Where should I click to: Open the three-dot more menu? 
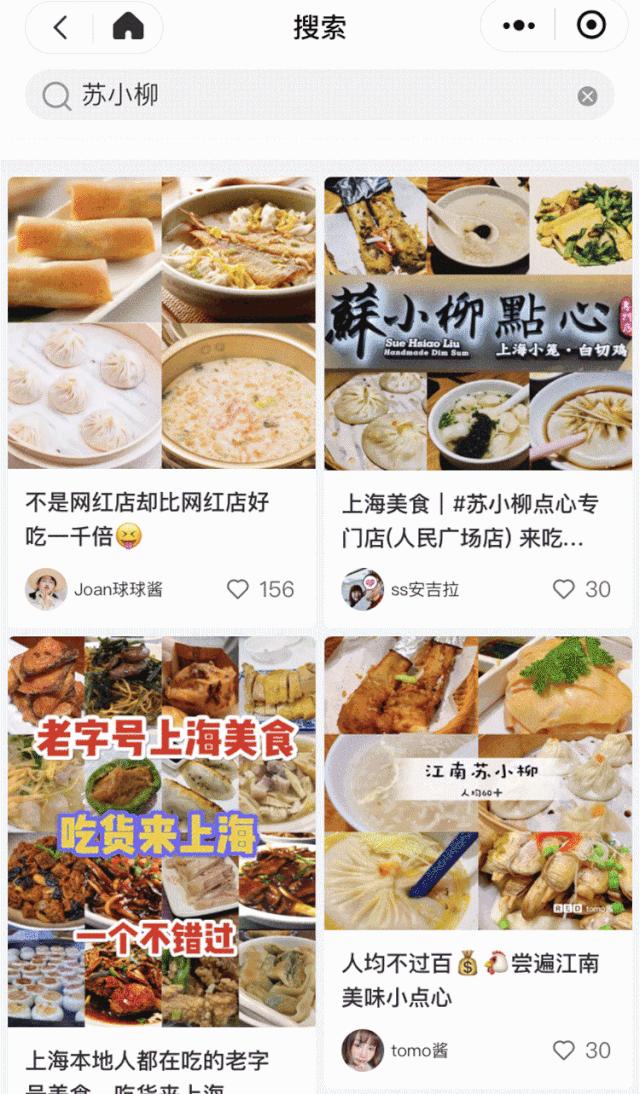pyautogui.click(x=520, y=27)
